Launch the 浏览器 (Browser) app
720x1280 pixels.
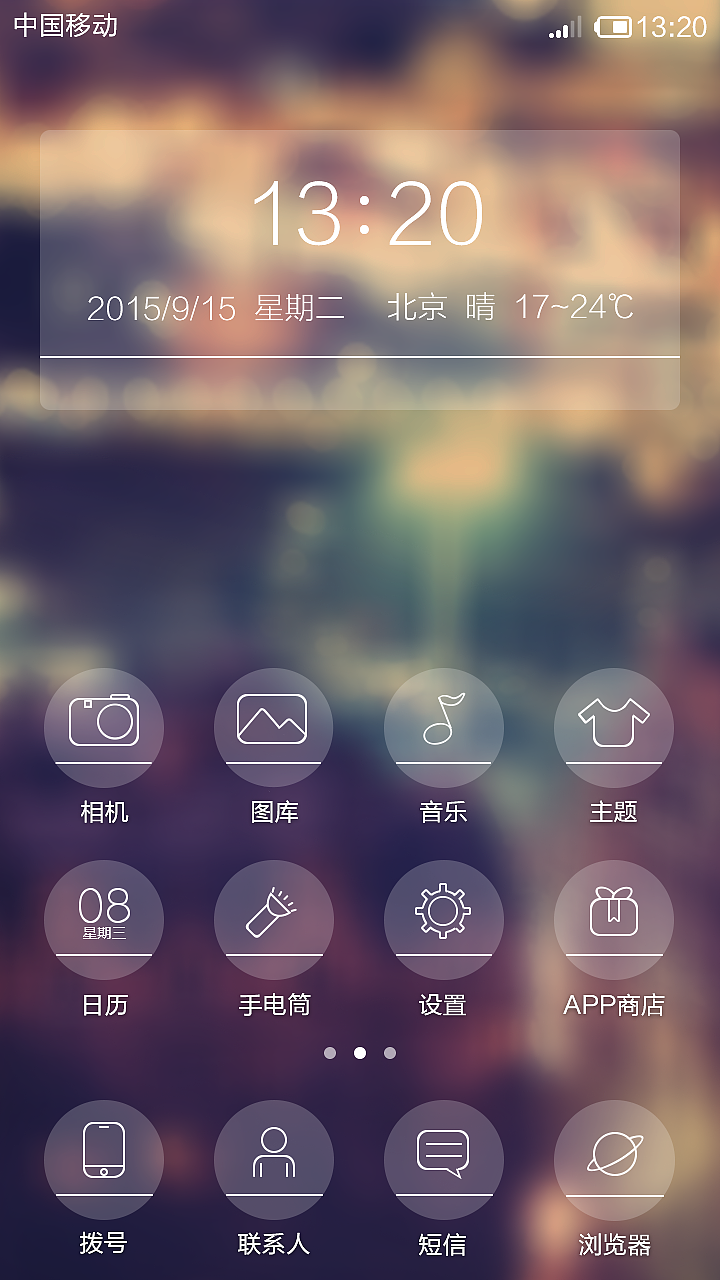(614, 1158)
